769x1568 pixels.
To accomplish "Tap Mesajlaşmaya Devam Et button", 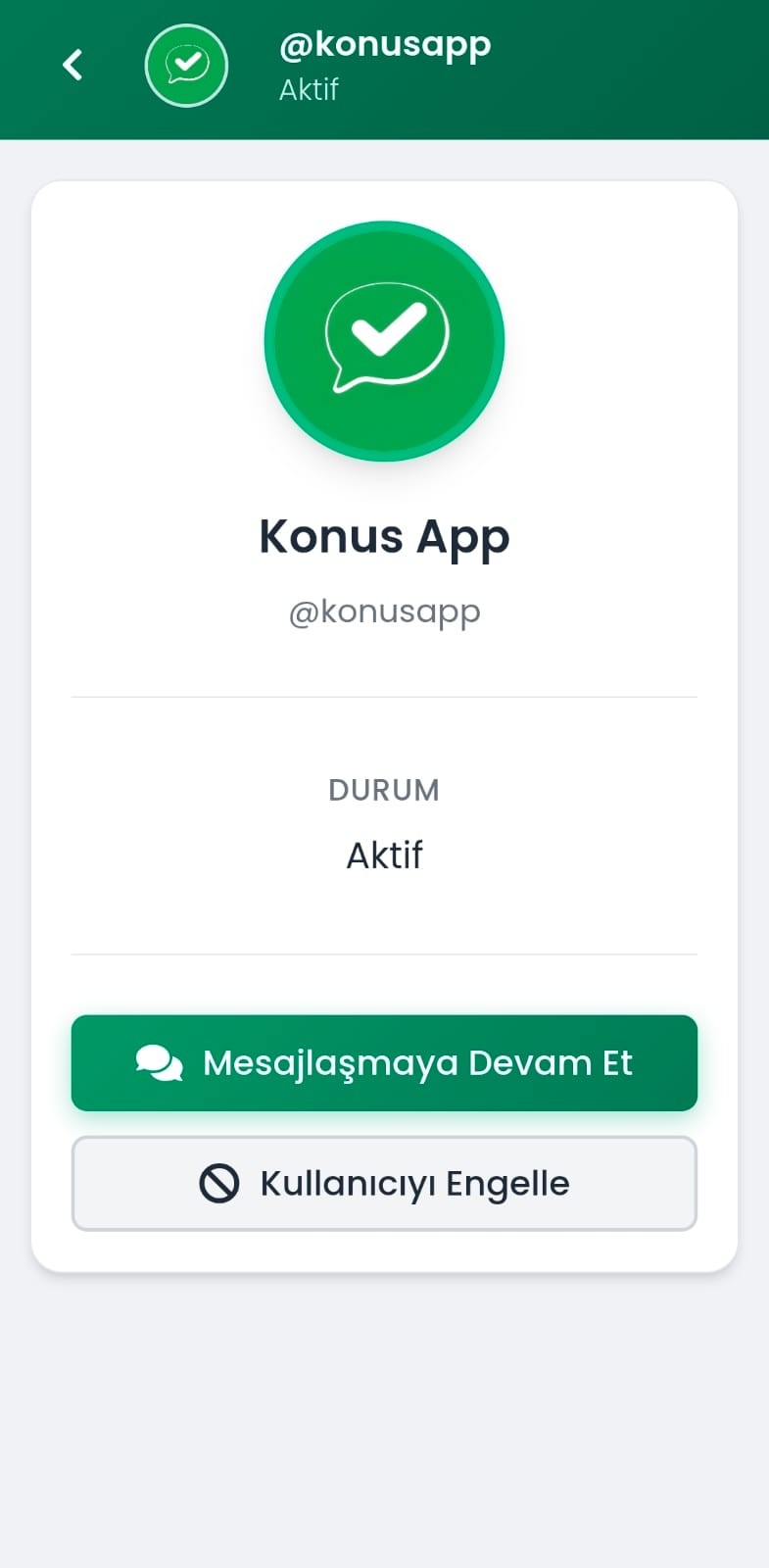I will click(x=384, y=1063).
